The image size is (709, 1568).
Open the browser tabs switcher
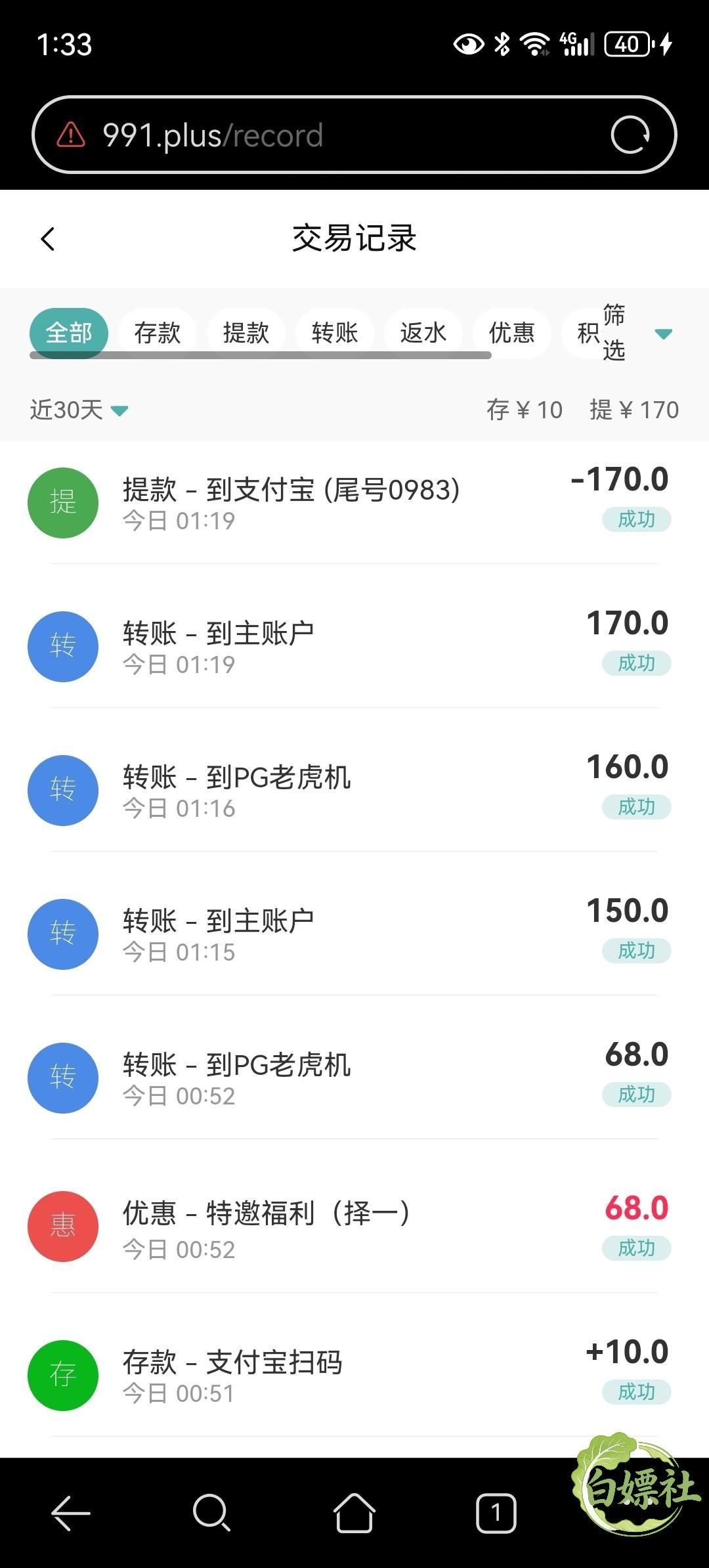496,1513
